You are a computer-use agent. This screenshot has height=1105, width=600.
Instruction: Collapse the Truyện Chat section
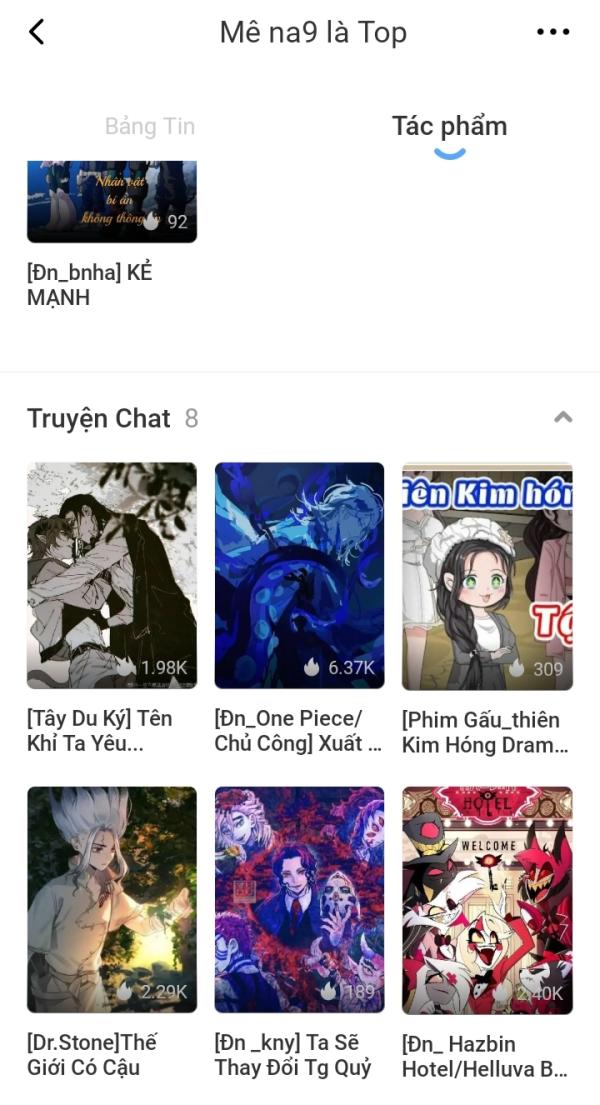(563, 417)
